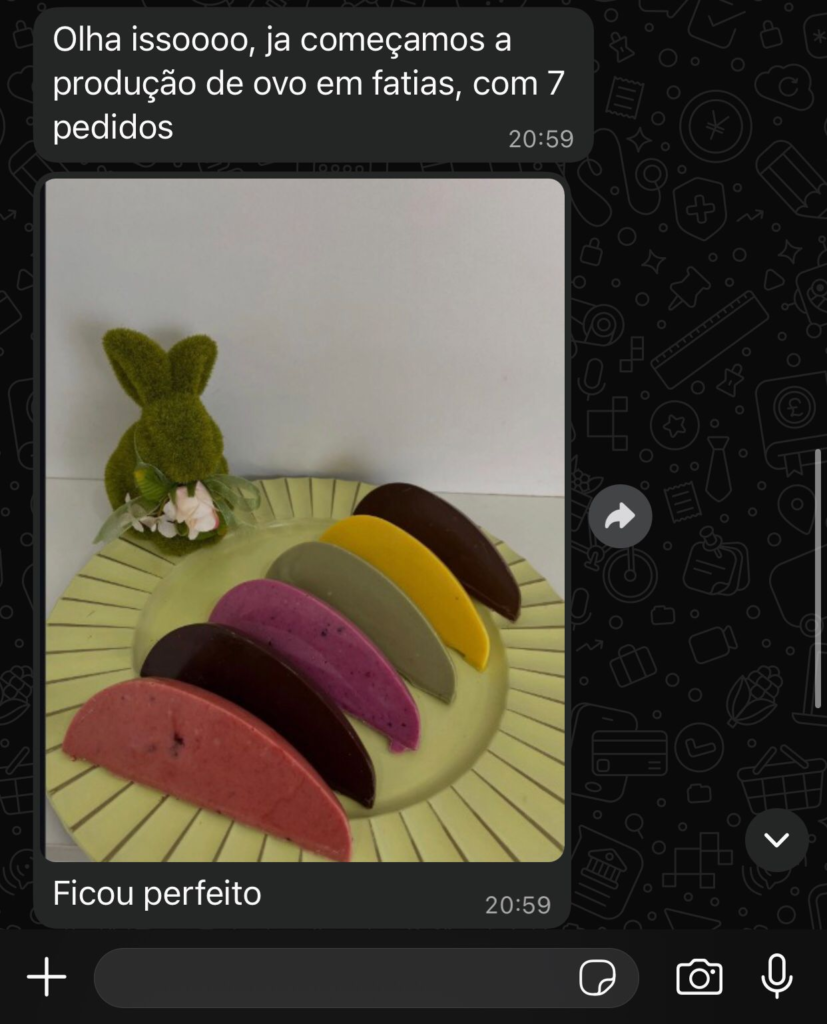Open the sticker picker icon
The height and width of the screenshot is (1024, 827).
597,977
